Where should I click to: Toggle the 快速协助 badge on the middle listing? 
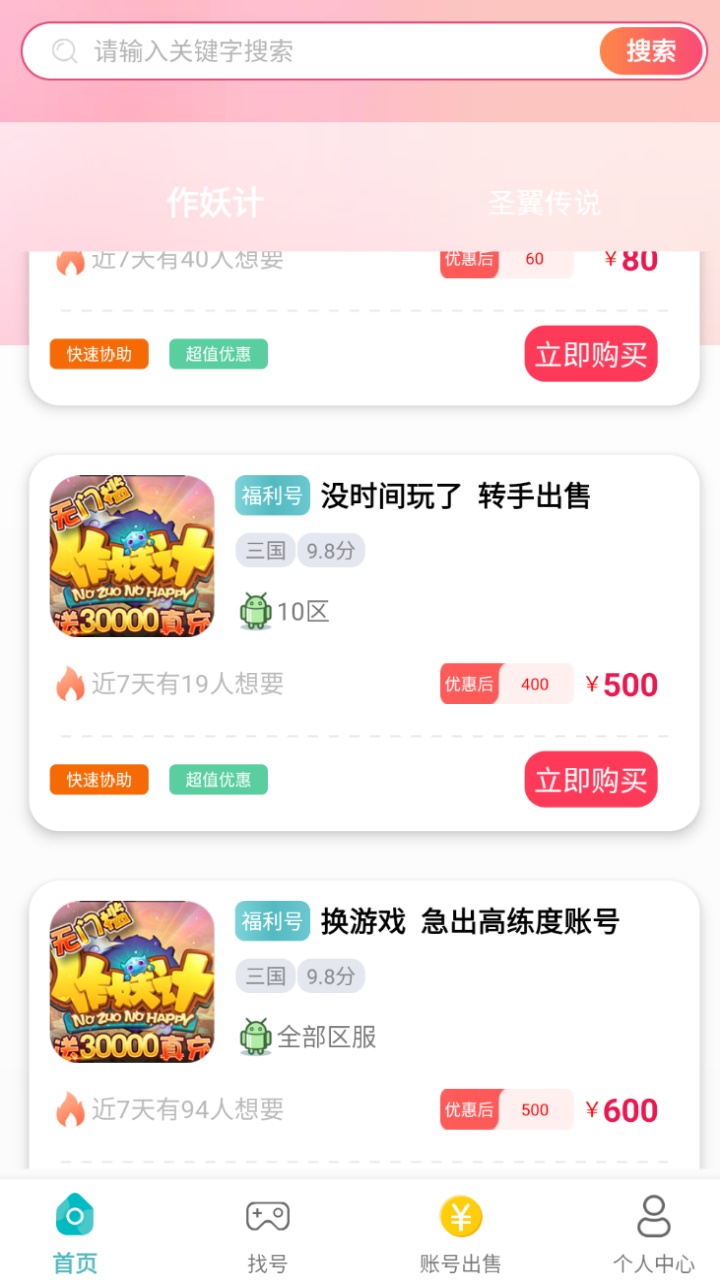99,779
